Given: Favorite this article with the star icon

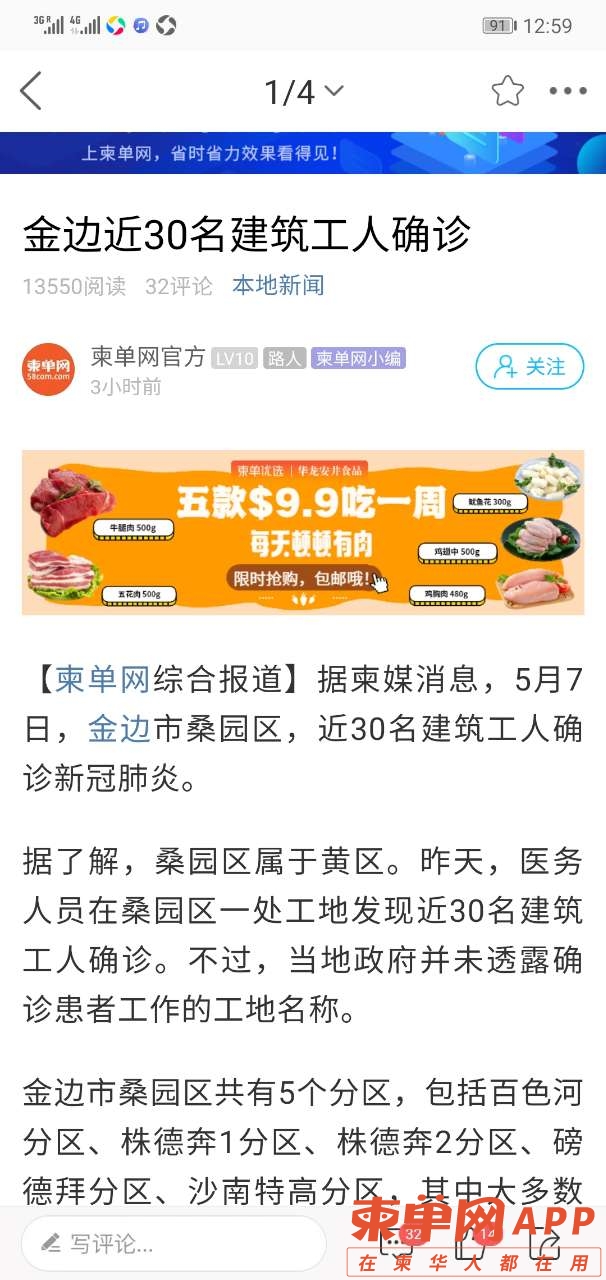Looking at the screenshot, I should pyautogui.click(x=507, y=92).
